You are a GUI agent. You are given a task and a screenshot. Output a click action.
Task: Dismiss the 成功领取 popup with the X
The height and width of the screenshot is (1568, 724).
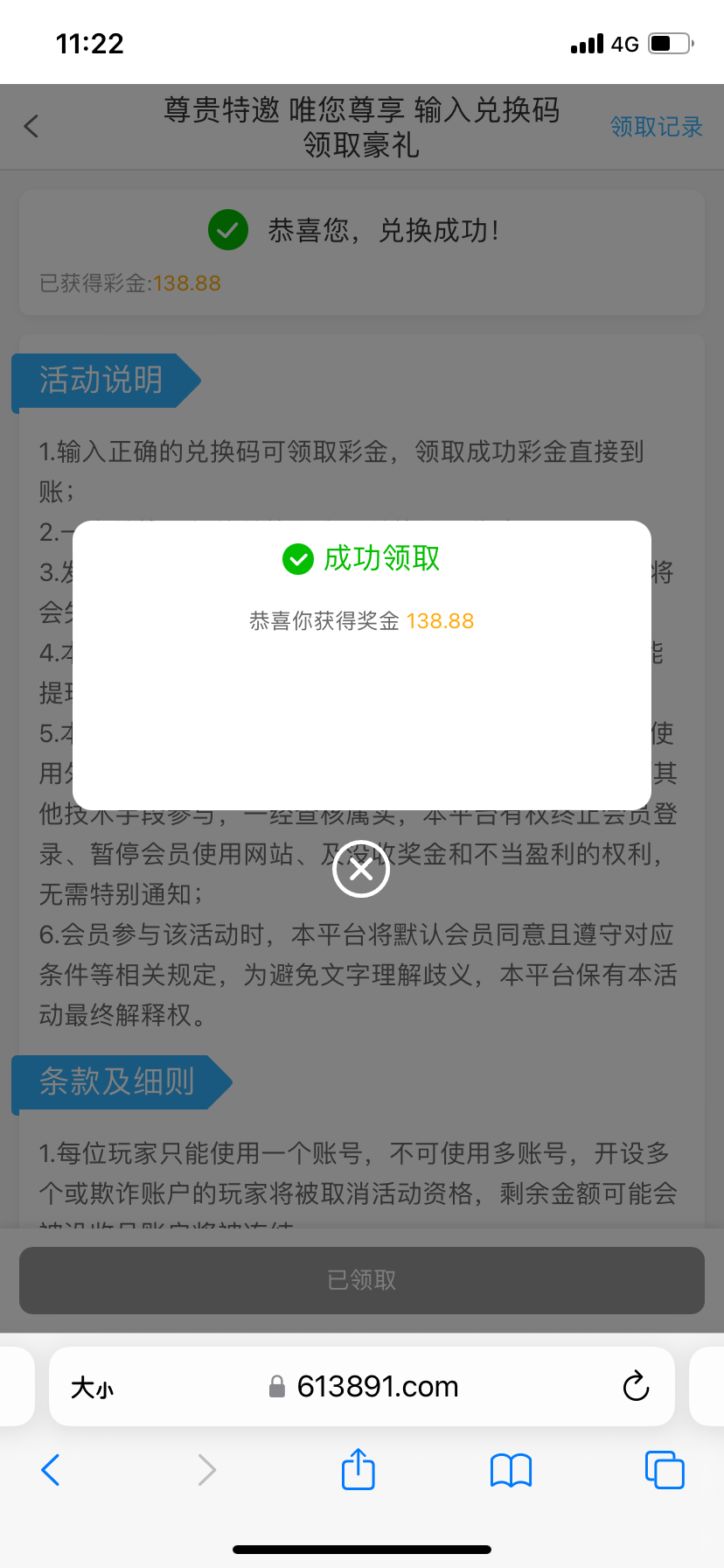tap(361, 869)
